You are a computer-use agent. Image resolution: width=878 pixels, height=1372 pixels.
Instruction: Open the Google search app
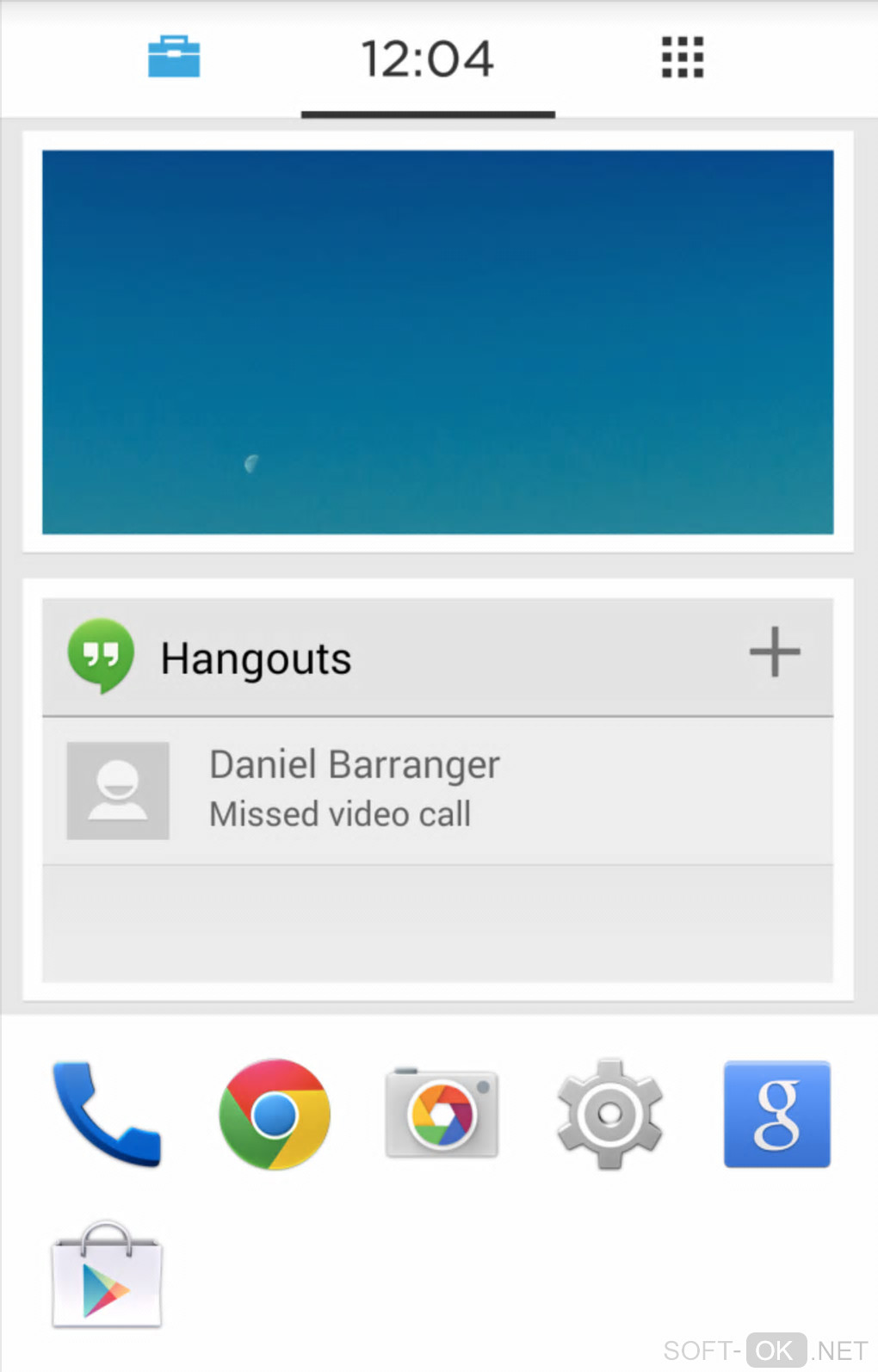(x=776, y=1114)
